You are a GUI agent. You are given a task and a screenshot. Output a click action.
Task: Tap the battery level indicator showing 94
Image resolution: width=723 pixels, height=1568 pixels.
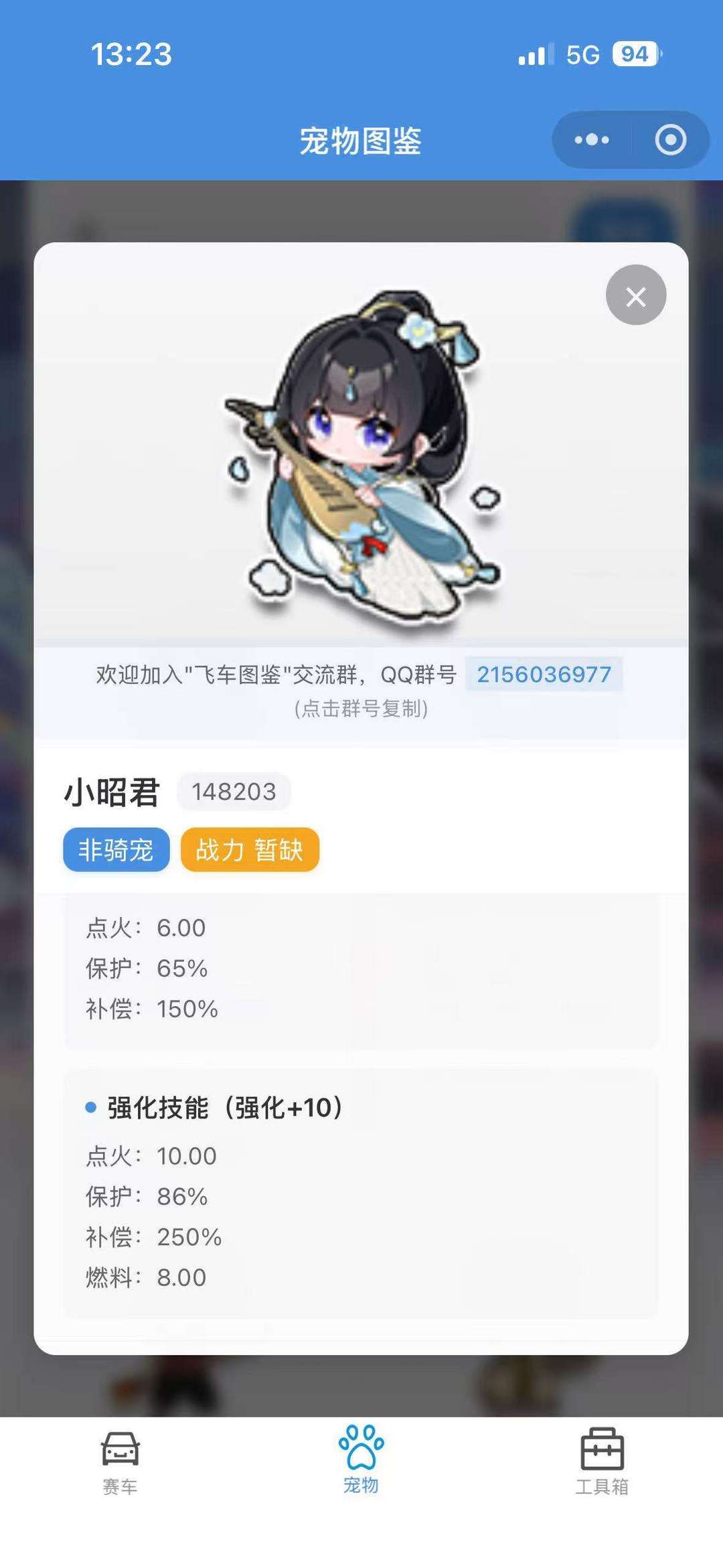(x=632, y=54)
